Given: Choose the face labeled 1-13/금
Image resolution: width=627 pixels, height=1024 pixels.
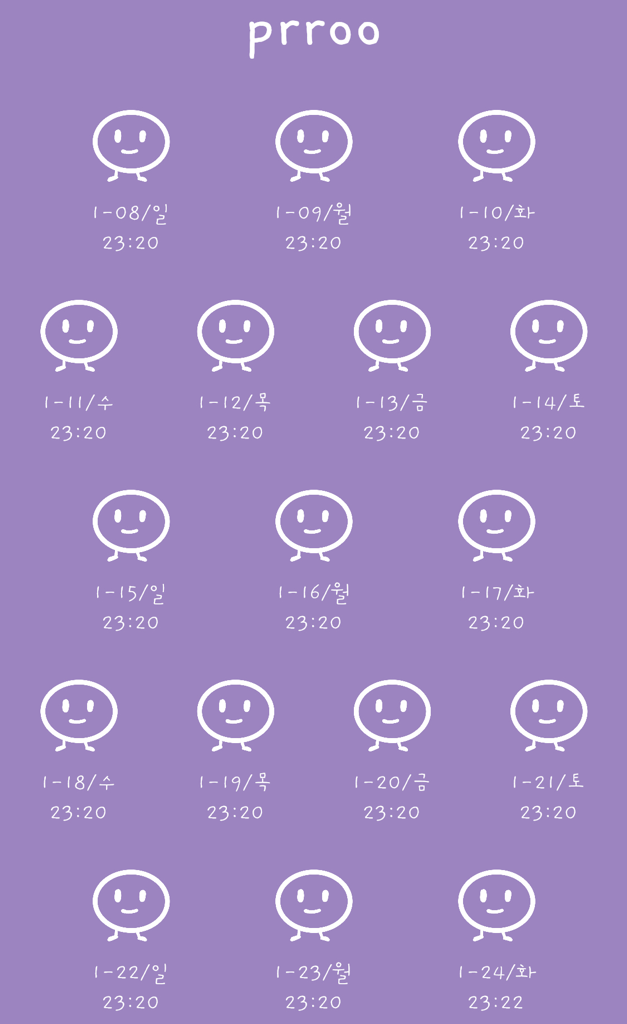Looking at the screenshot, I should 392,335.
